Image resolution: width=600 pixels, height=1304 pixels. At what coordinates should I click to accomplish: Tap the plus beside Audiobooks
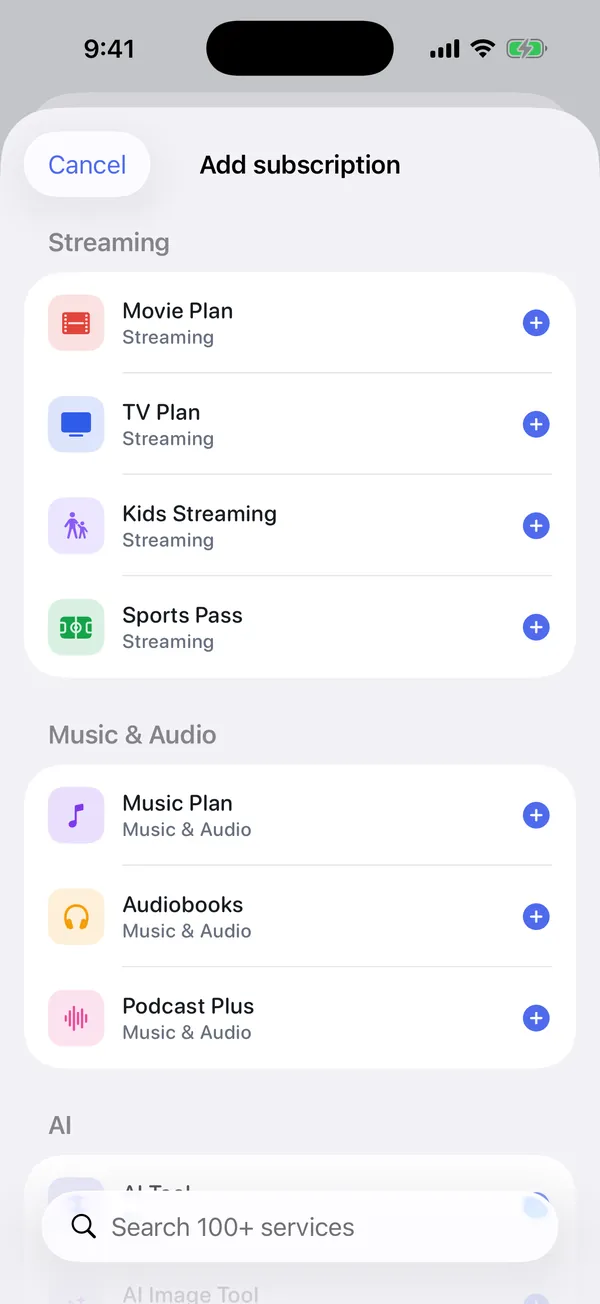coord(536,916)
